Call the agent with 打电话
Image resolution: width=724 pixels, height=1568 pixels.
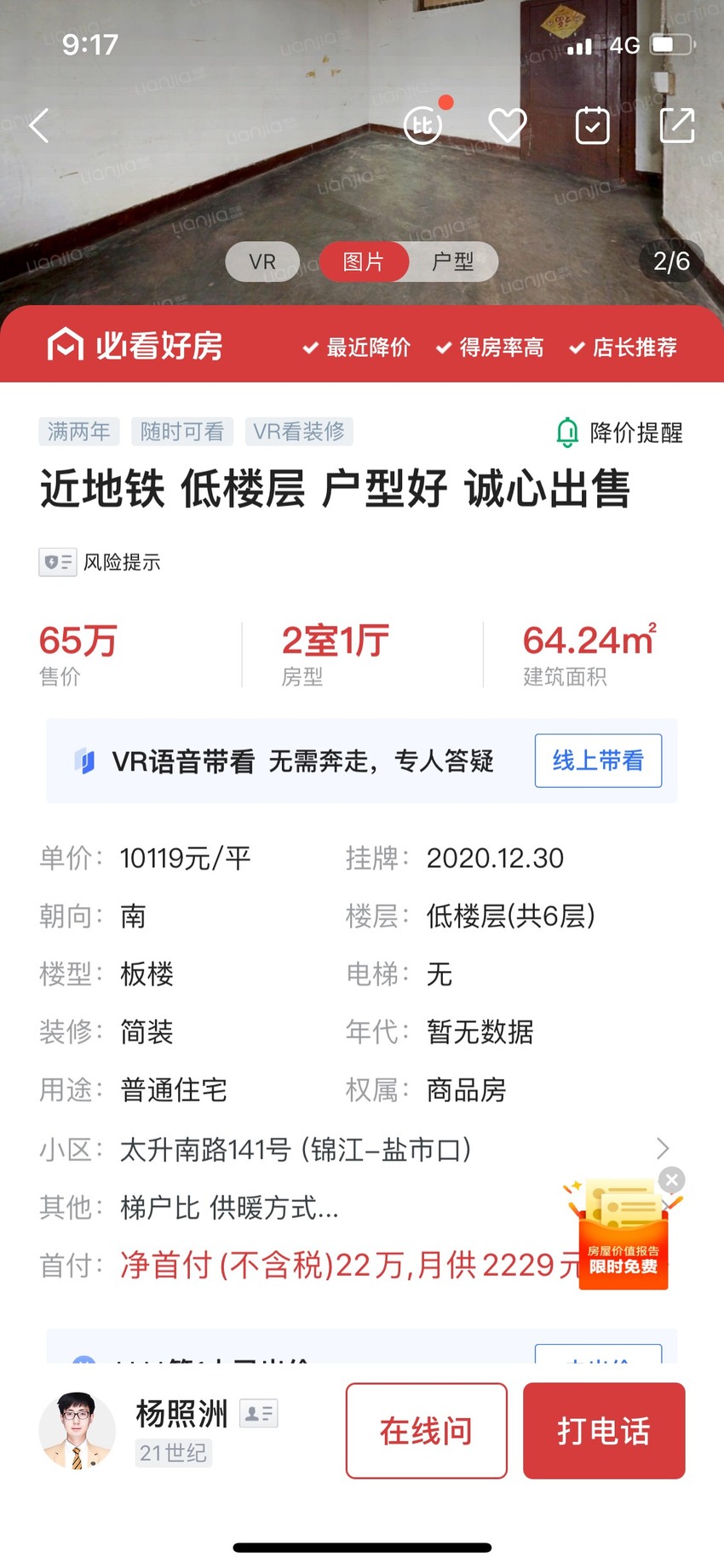(x=604, y=1431)
